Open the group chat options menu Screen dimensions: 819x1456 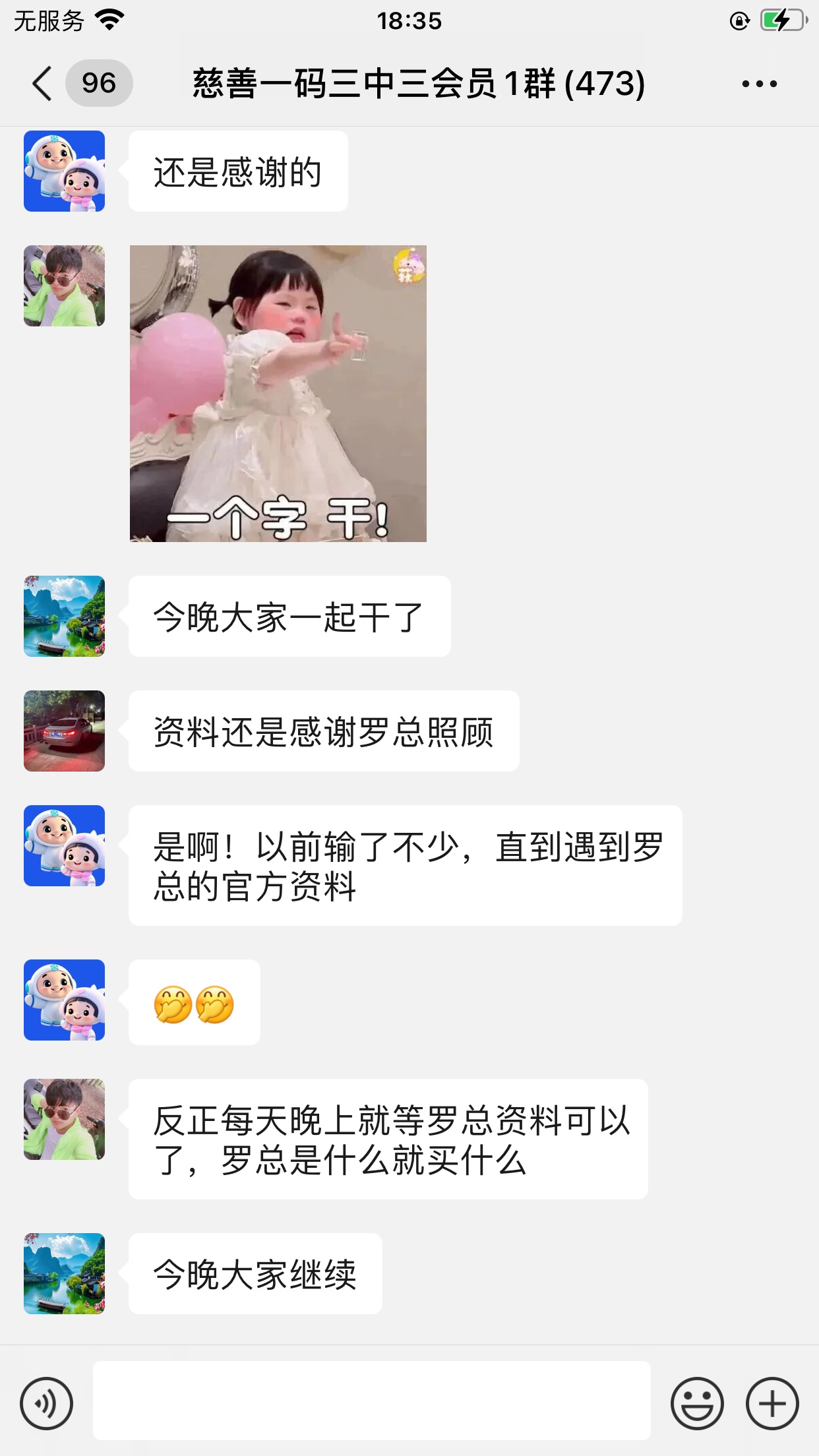coord(759,84)
